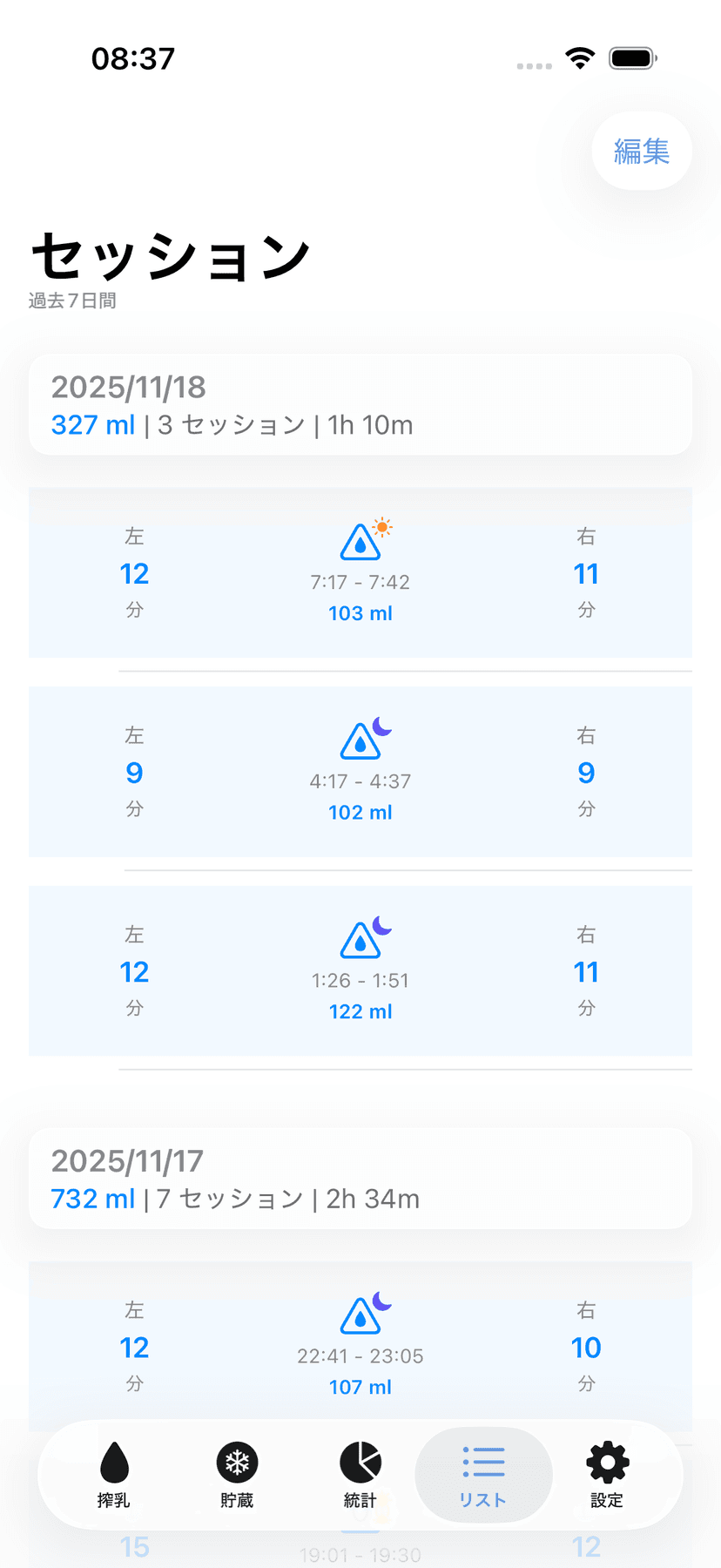Open the 122 ml session entry
Image resolution: width=721 pixels, height=1568 pixels.
point(360,1010)
